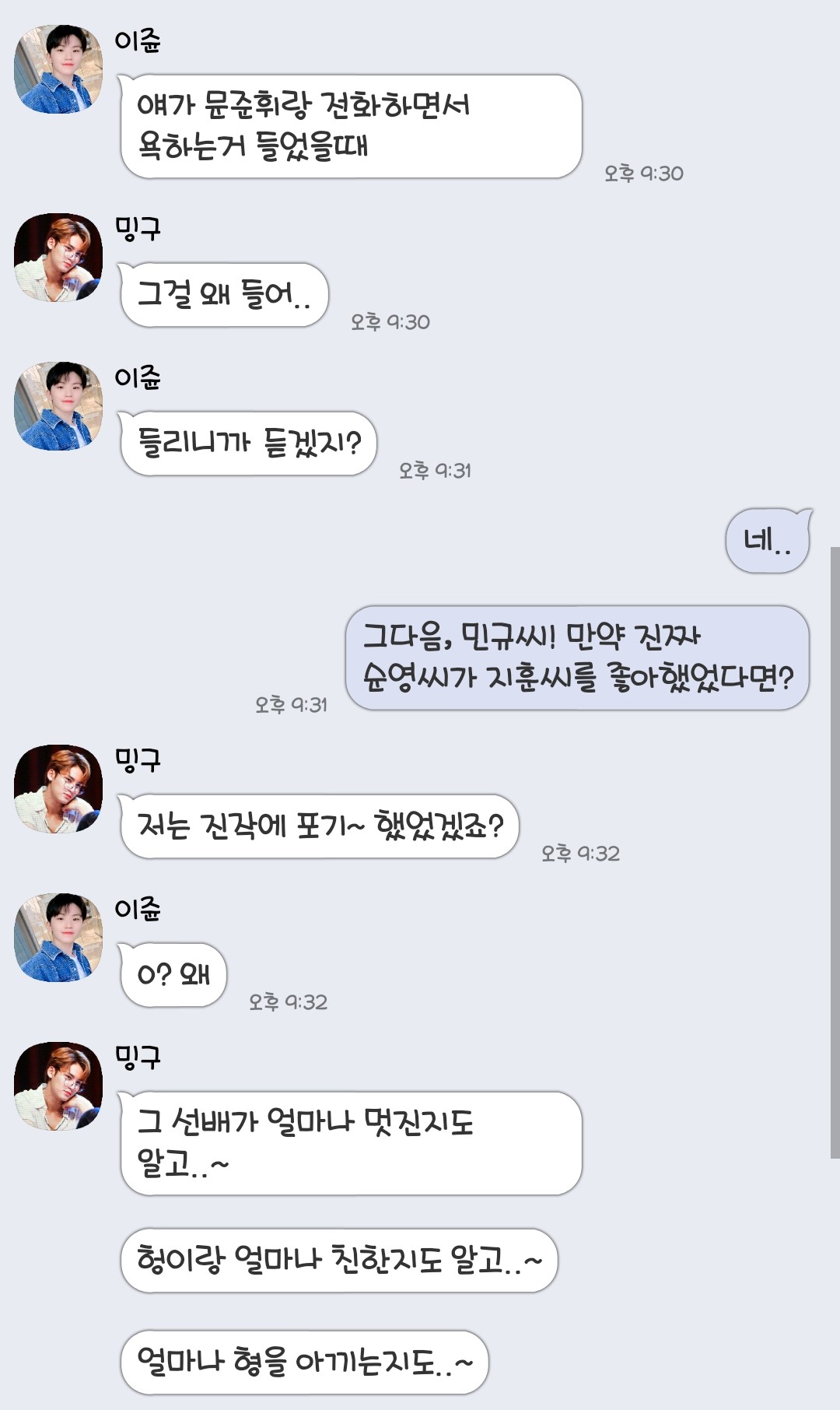Open 밍구's avatar next to 그걸 왜 들어
Viewport: 840px width, 1410px height.
click(58, 258)
